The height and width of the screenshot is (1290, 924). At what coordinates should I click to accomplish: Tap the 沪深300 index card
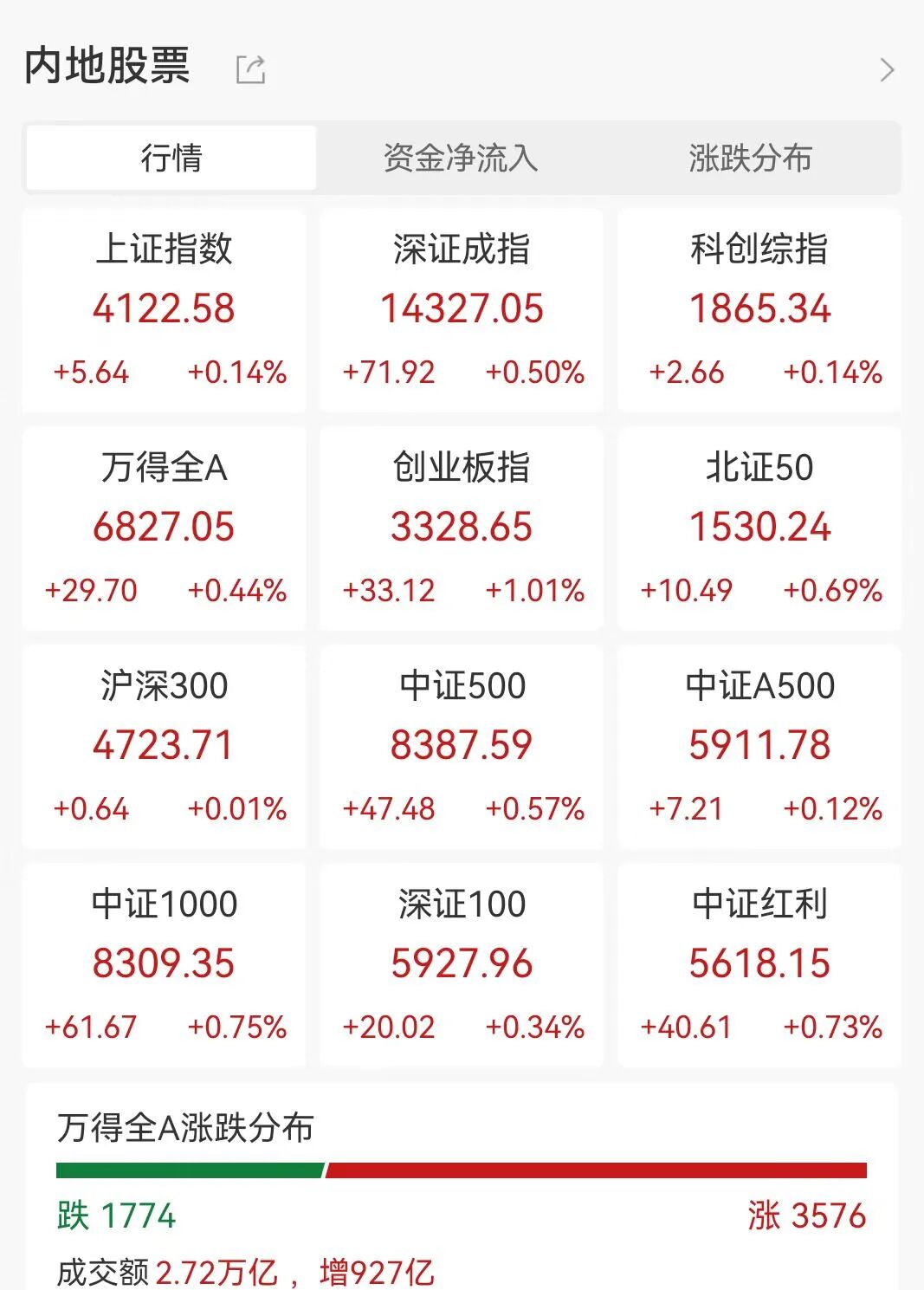point(164,747)
